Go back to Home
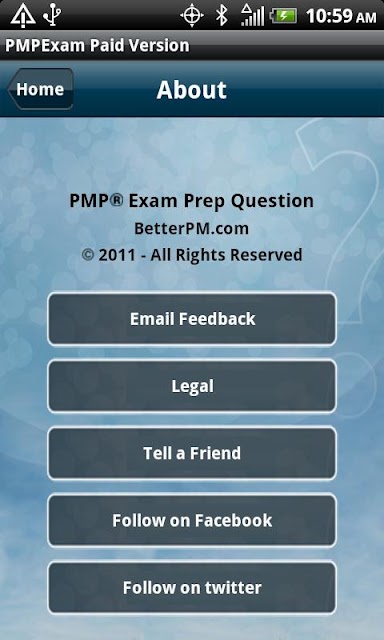 click(40, 89)
